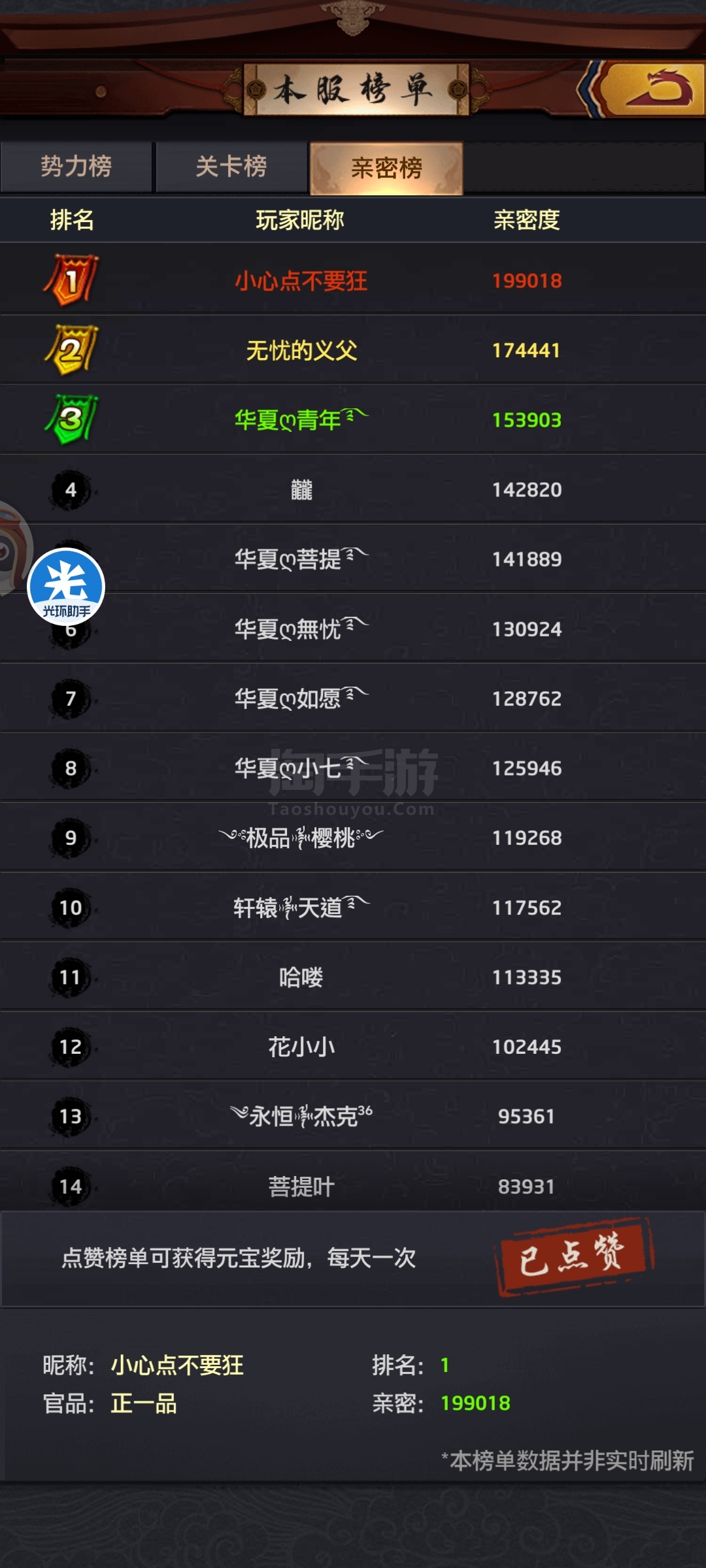Open player 小心点不要狂 in rank one
Image resolution: width=706 pixels, height=1568 pixels.
coord(353,281)
